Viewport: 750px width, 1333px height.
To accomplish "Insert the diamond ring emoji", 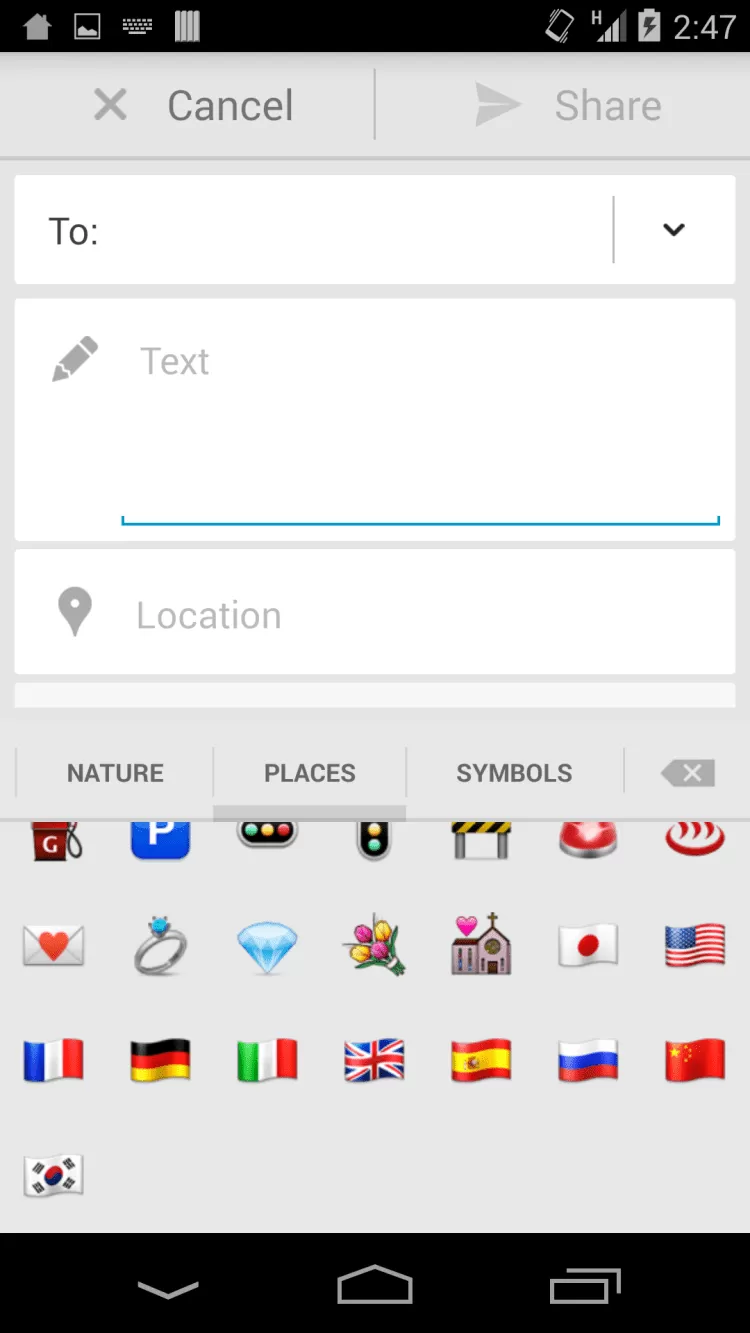I will tap(160, 945).
